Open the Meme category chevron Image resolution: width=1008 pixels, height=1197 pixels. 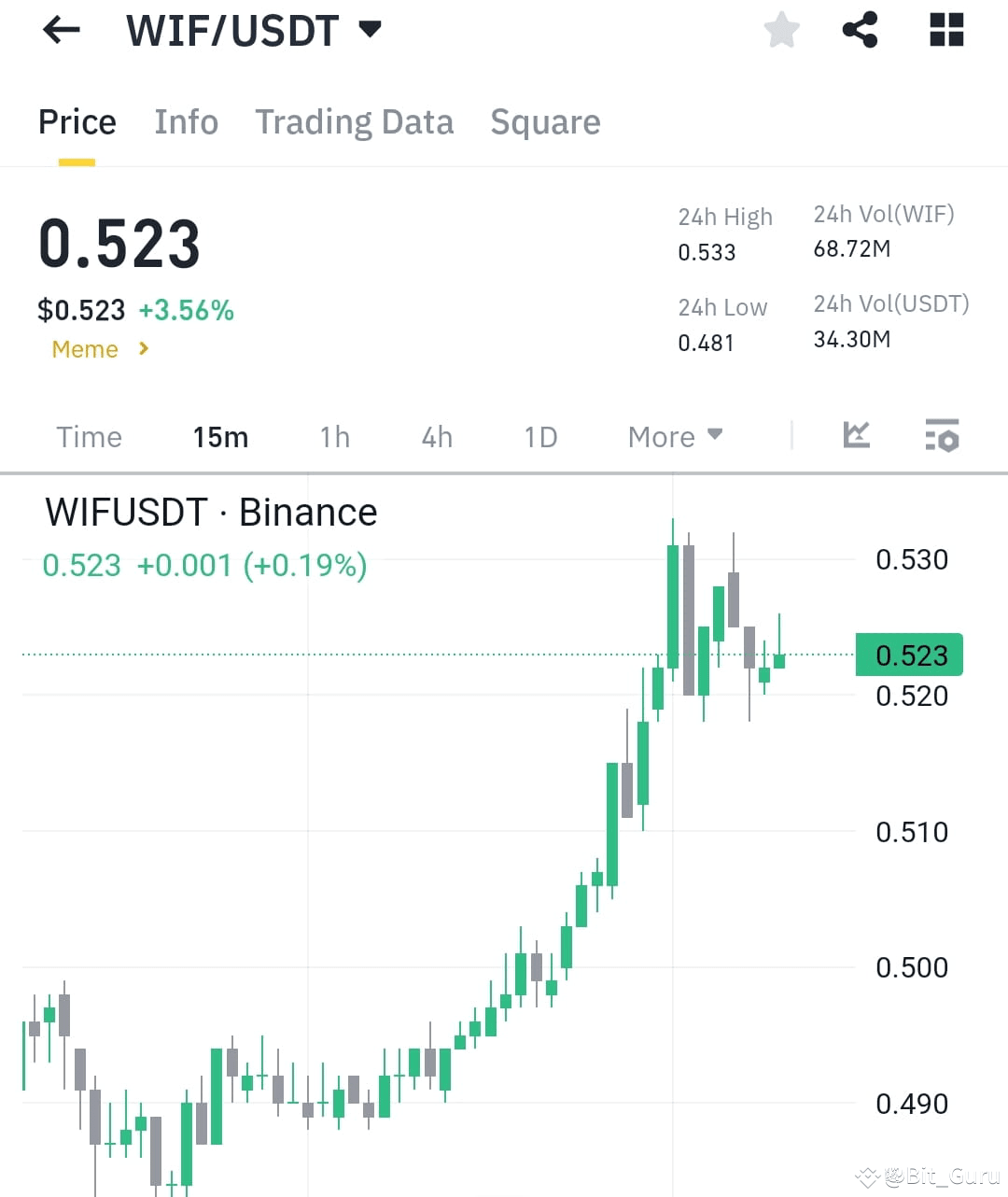(144, 348)
